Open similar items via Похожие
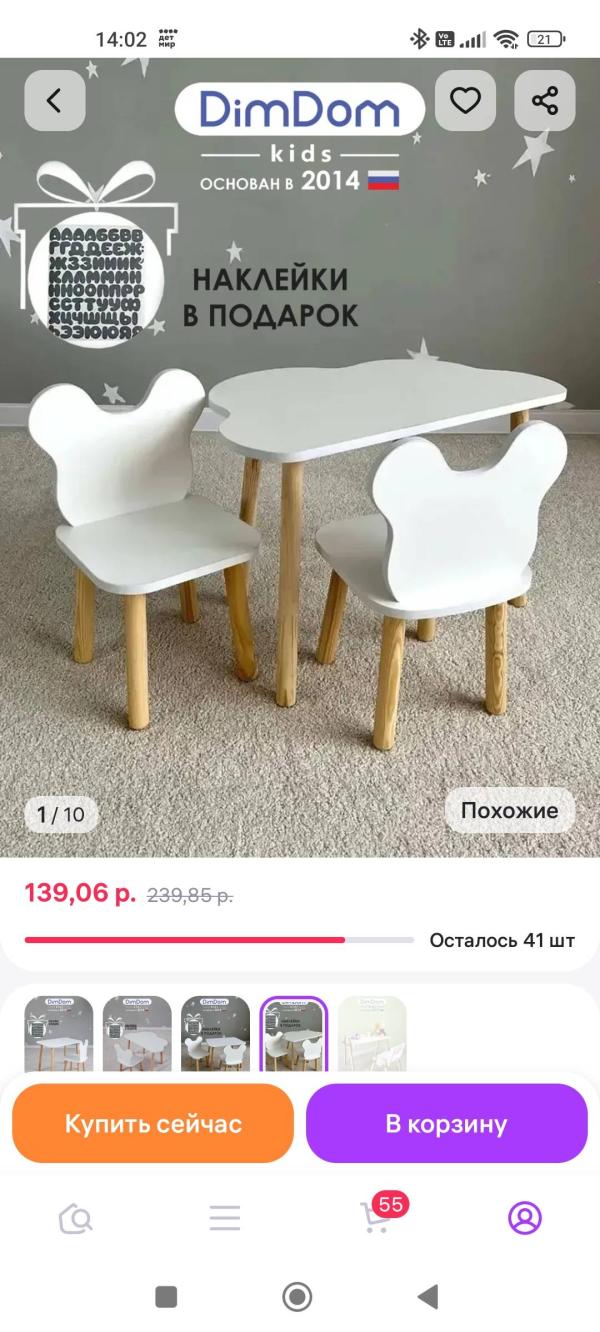The image size is (600, 1332). (509, 811)
